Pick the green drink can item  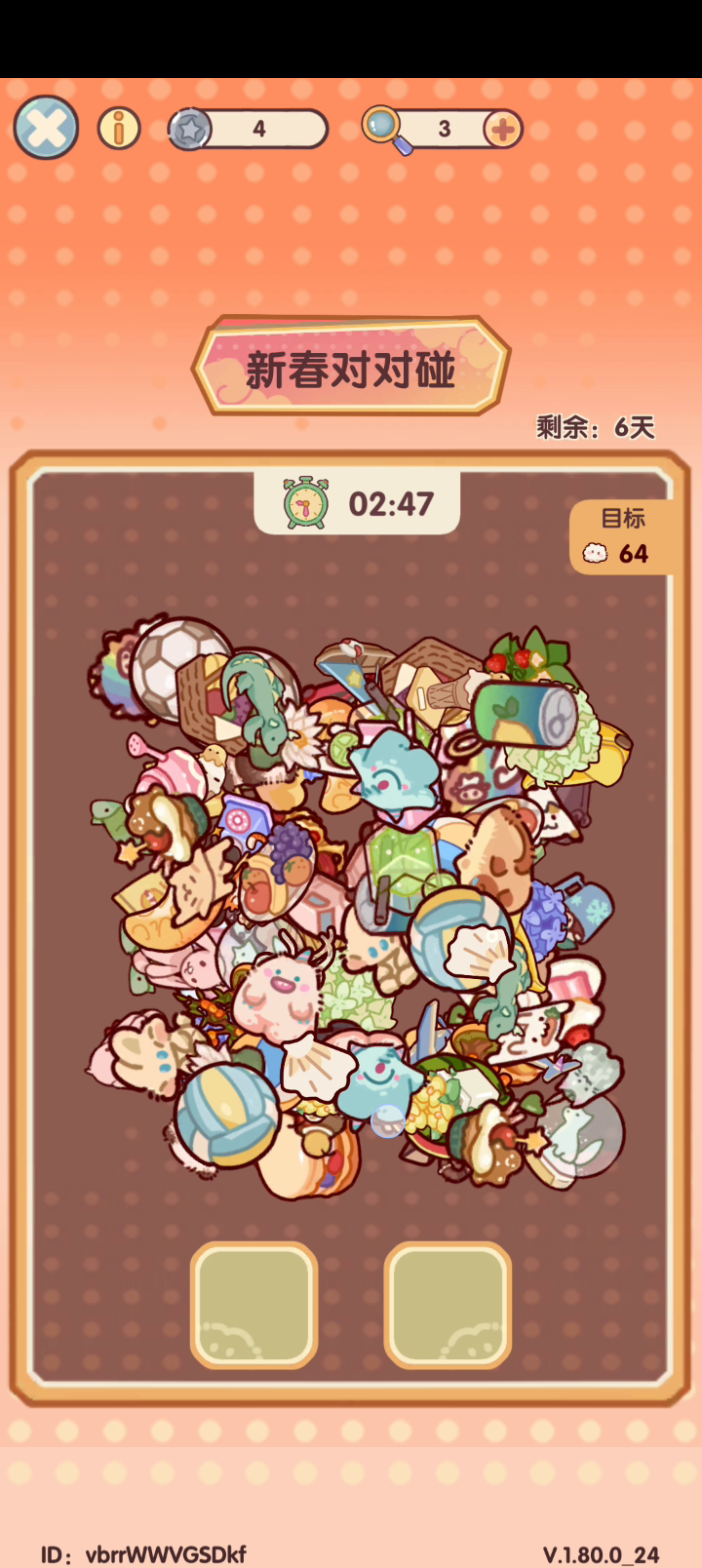[x=525, y=715]
